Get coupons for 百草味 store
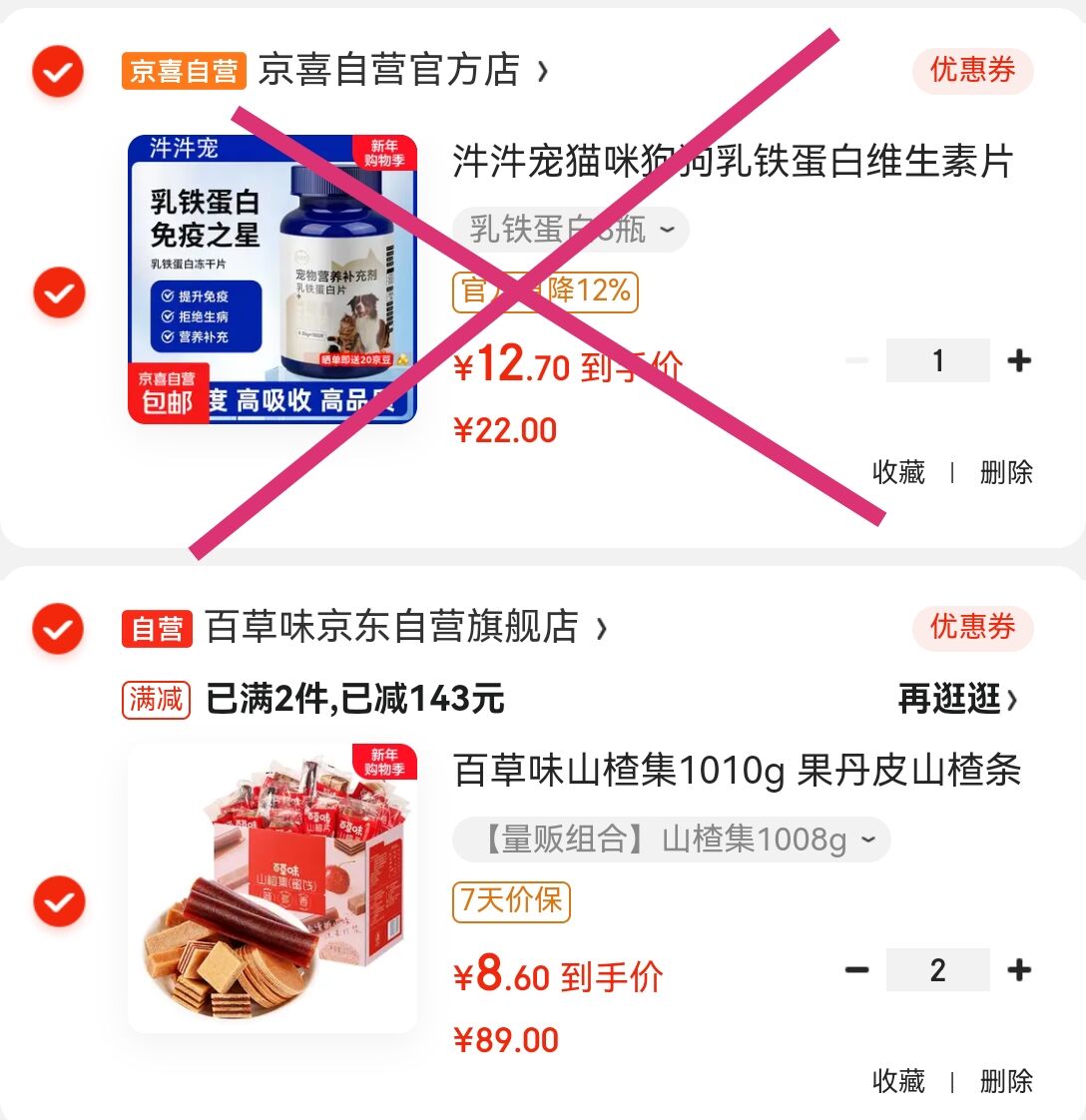This screenshot has height=1120, width=1086. 972,628
